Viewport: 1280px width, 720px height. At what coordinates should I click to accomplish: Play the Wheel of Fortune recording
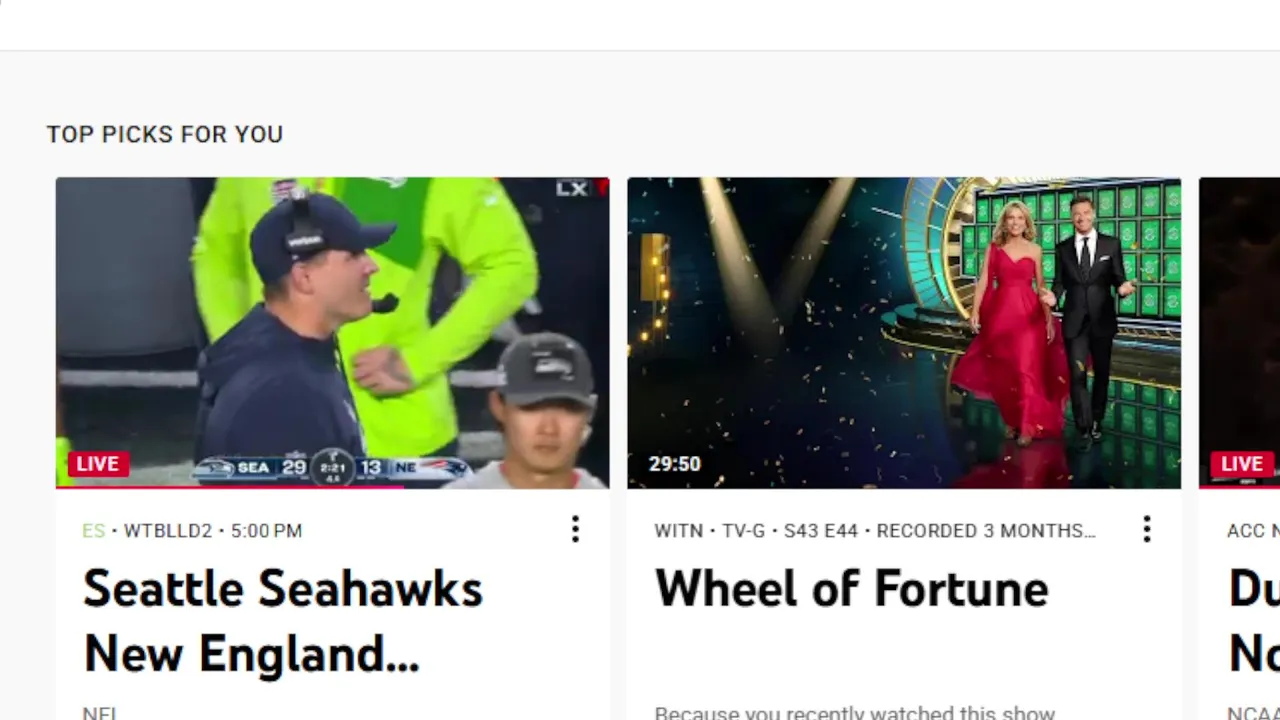point(903,333)
